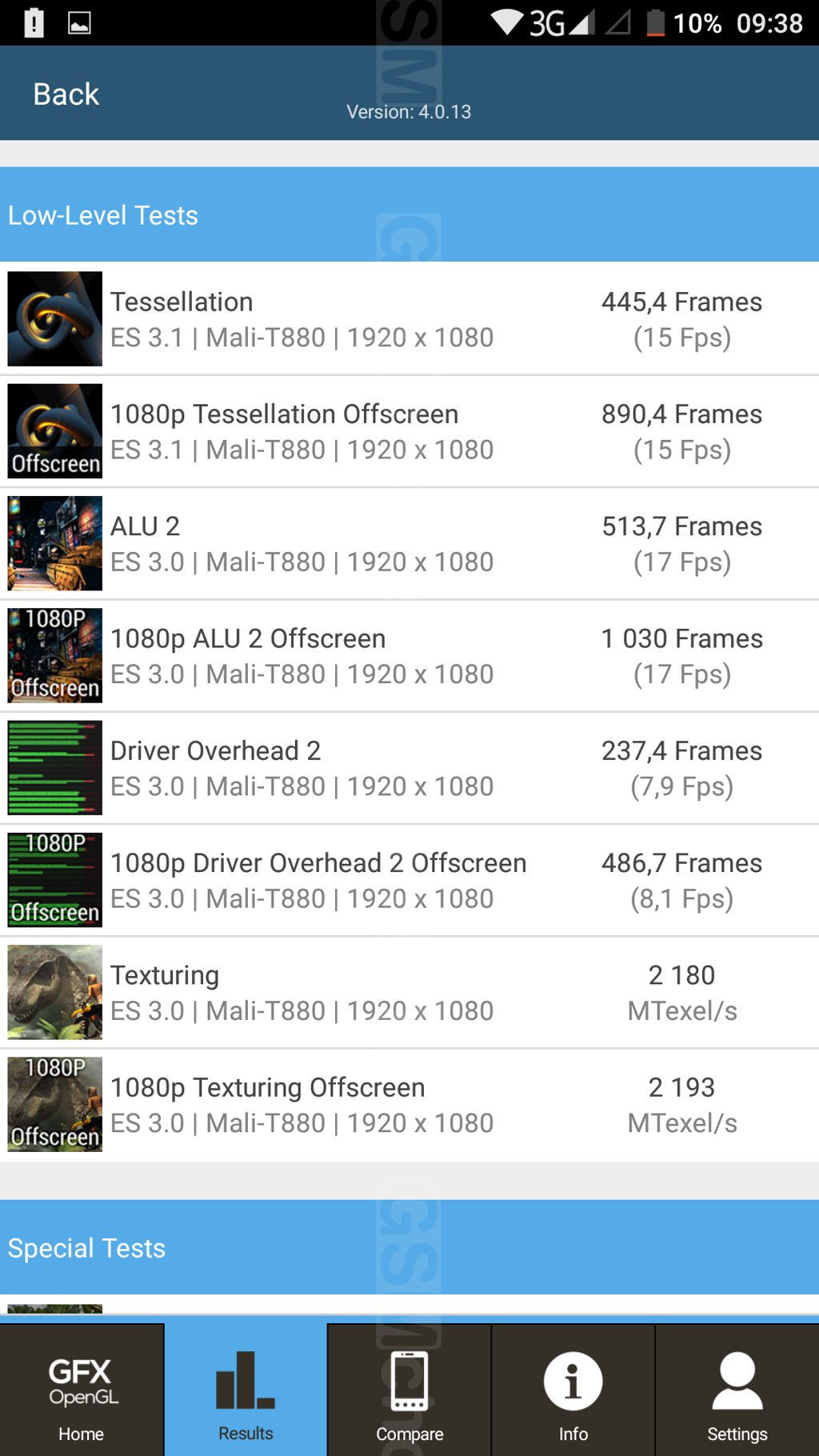This screenshot has width=819, height=1456.
Task: Open the Texturing test result
Action: click(x=409, y=992)
